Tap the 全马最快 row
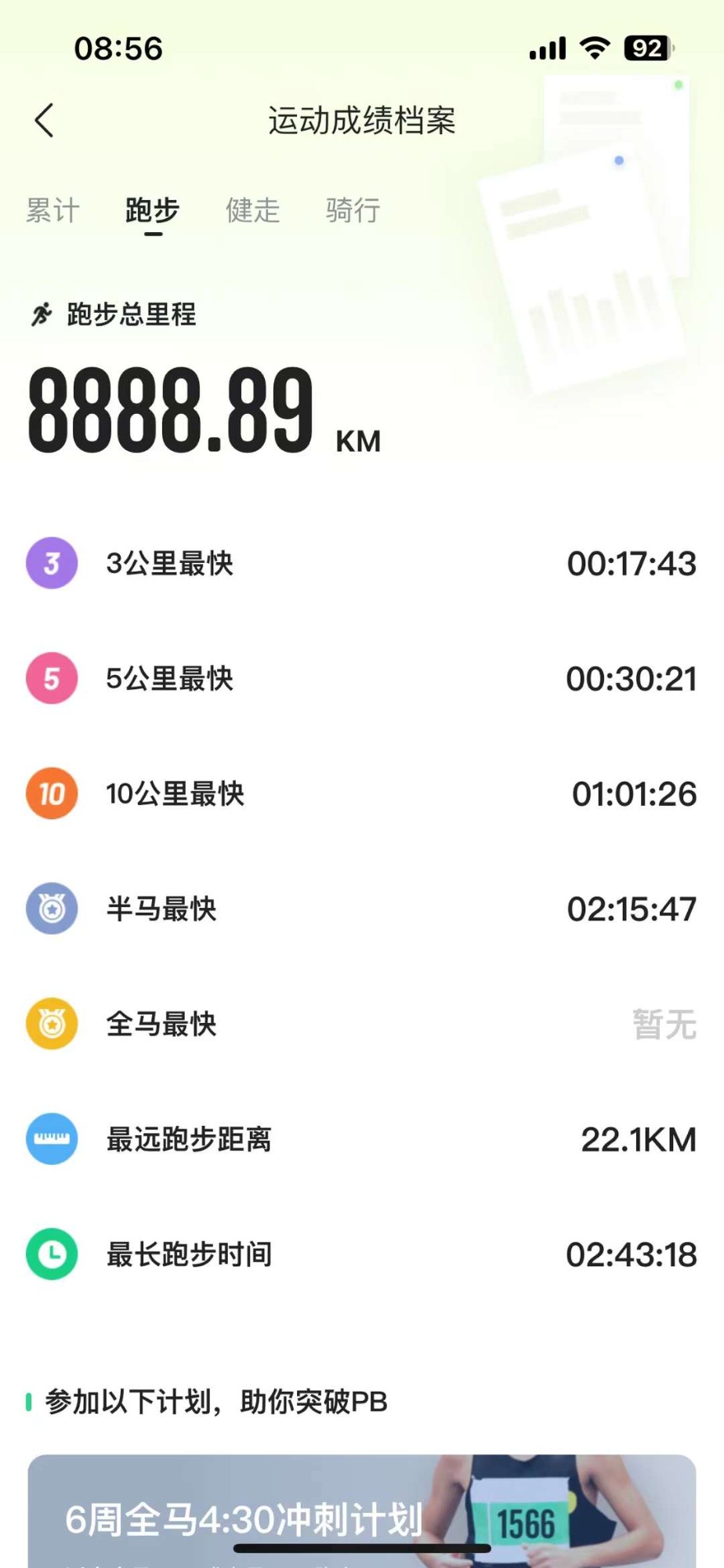This screenshot has height=1568, width=724. coord(360,1024)
